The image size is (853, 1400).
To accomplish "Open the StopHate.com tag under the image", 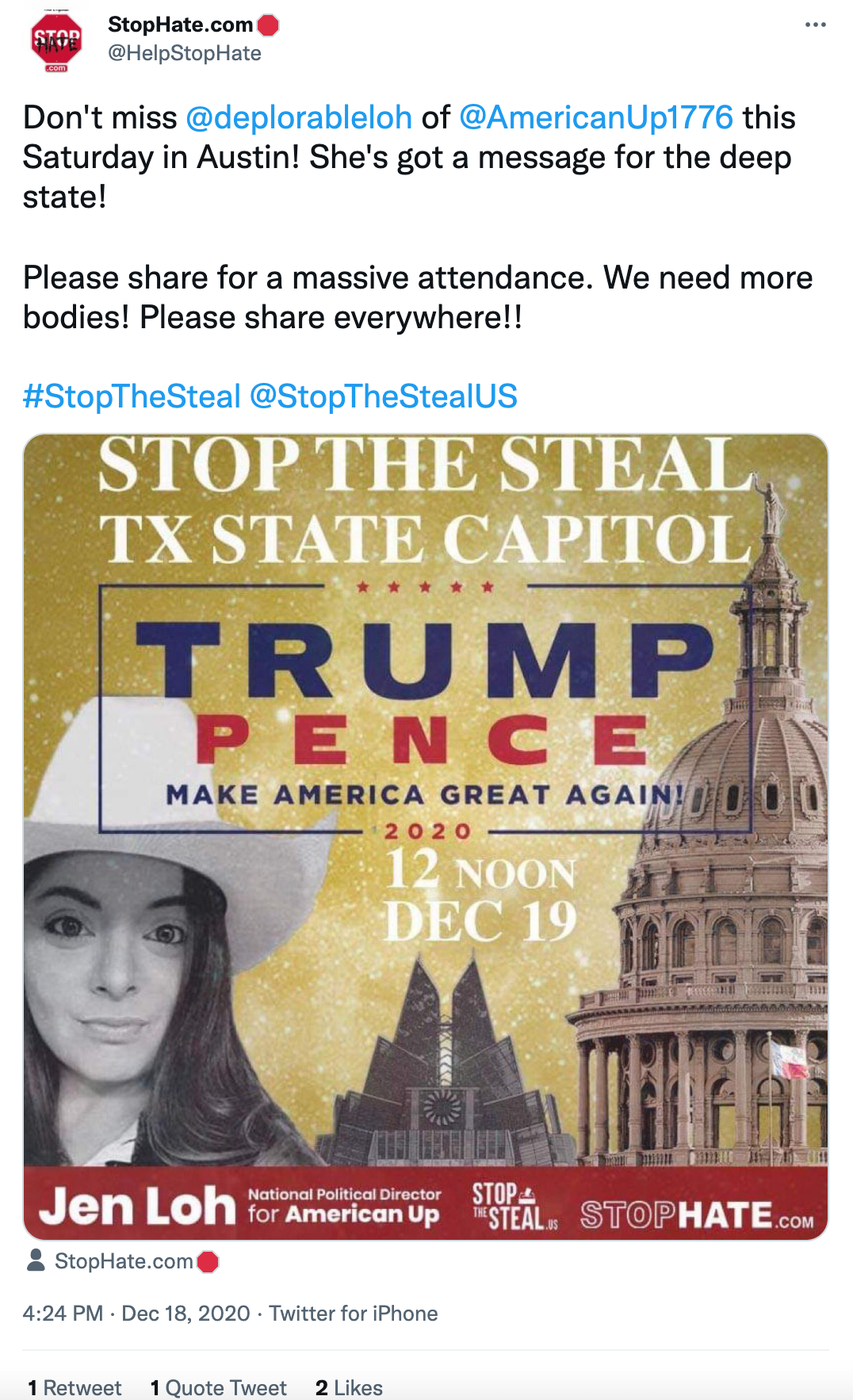I will (124, 1261).
